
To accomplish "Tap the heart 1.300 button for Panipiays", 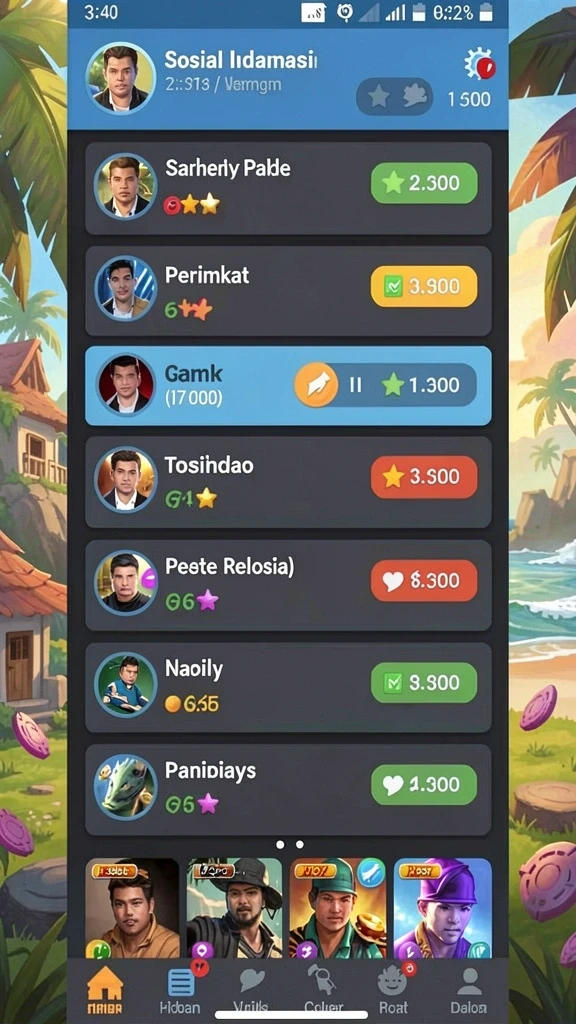I will (x=424, y=784).
